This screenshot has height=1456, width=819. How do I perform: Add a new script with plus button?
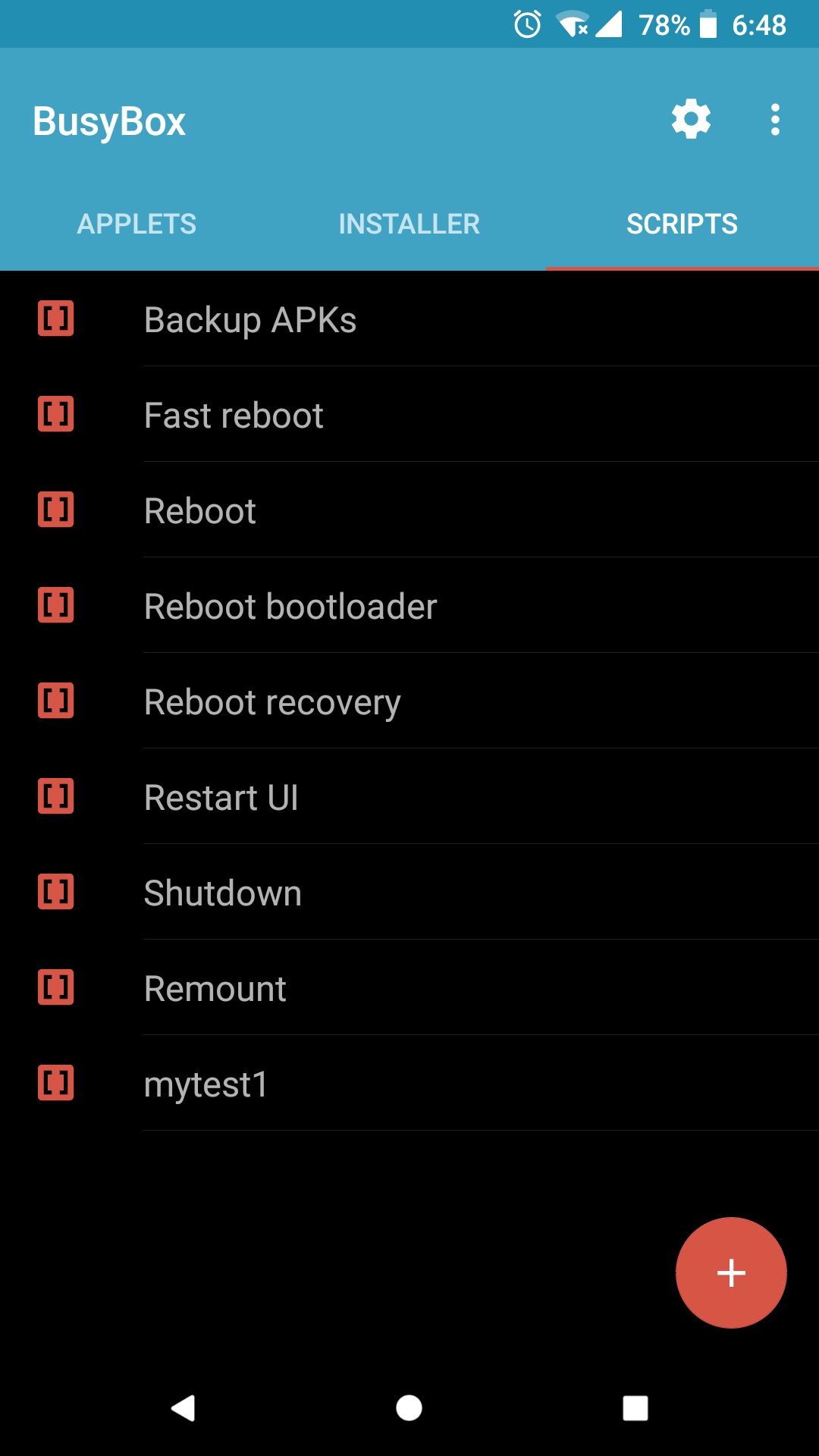click(x=731, y=1272)
